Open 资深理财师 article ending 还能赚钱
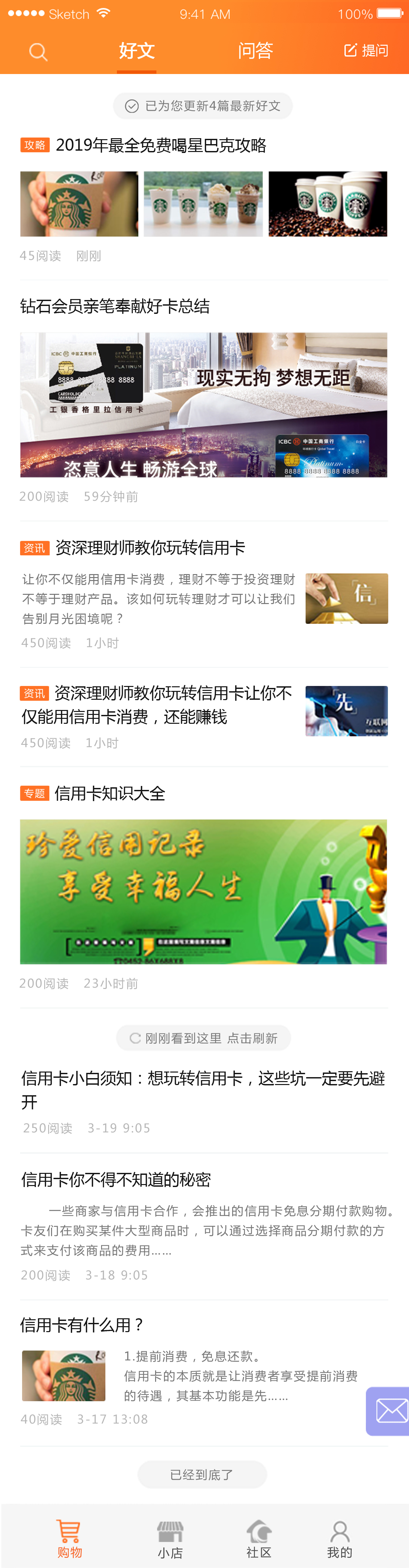The width and height of the screenshot is (409, 1568). pos(157,705)
